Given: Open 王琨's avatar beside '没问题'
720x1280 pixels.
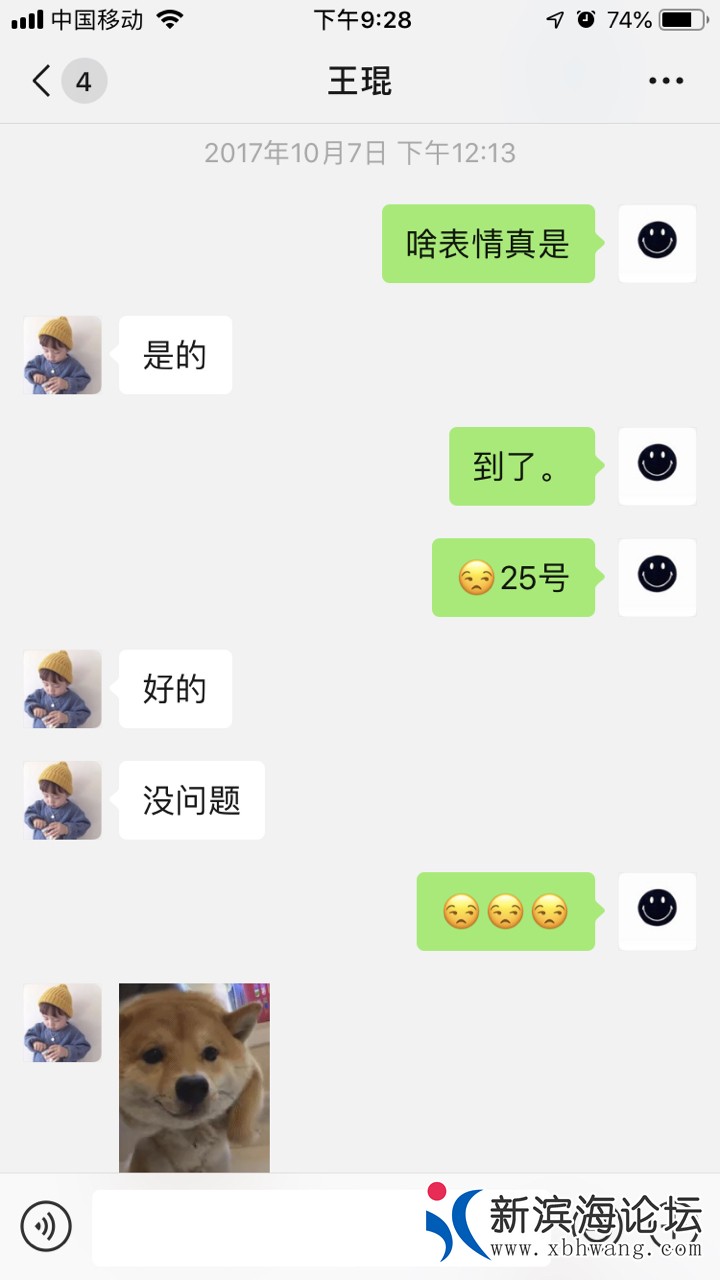Looking at the screenshot, I should 62,800.
